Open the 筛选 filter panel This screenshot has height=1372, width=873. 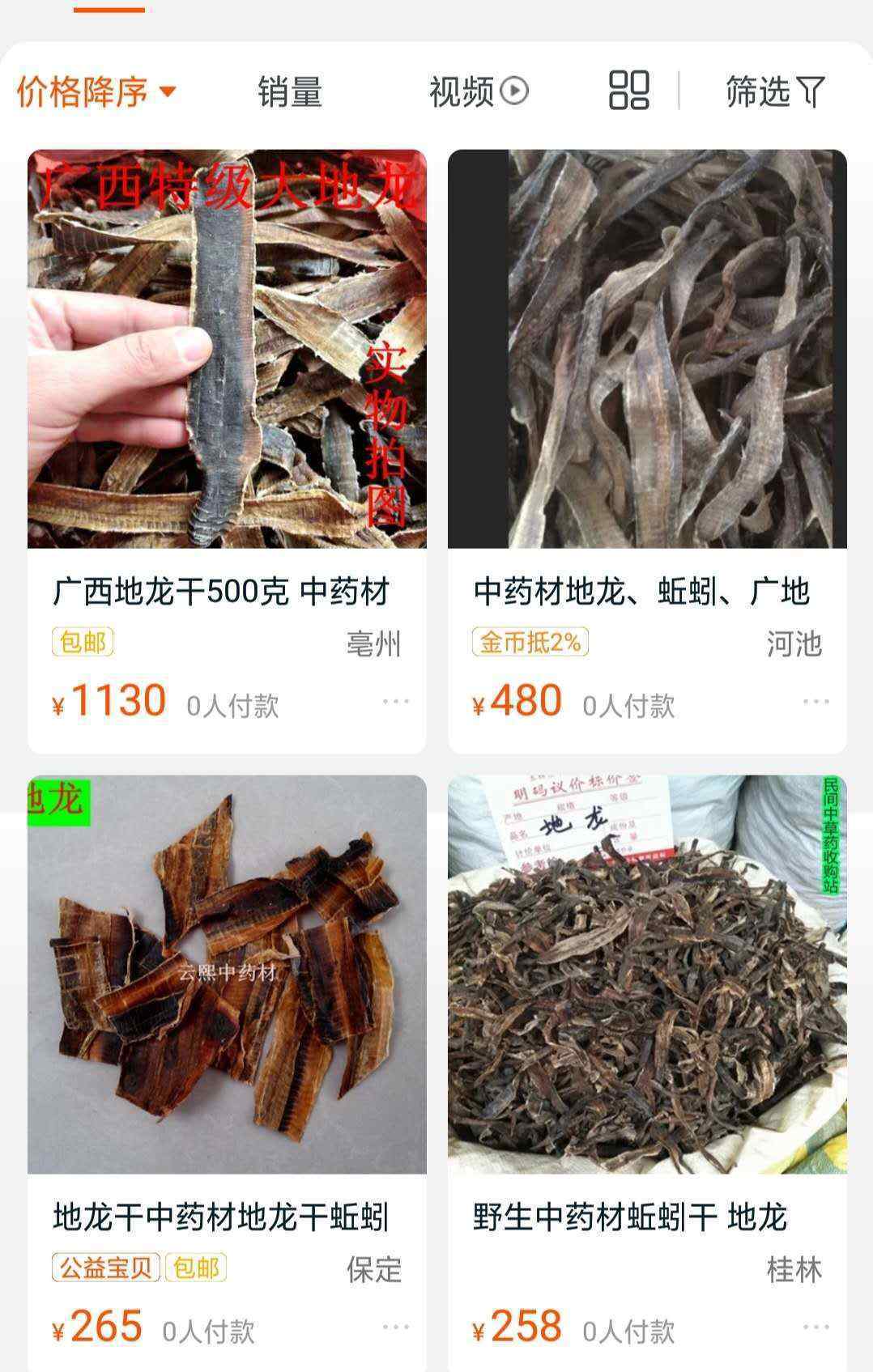(774, 91)
